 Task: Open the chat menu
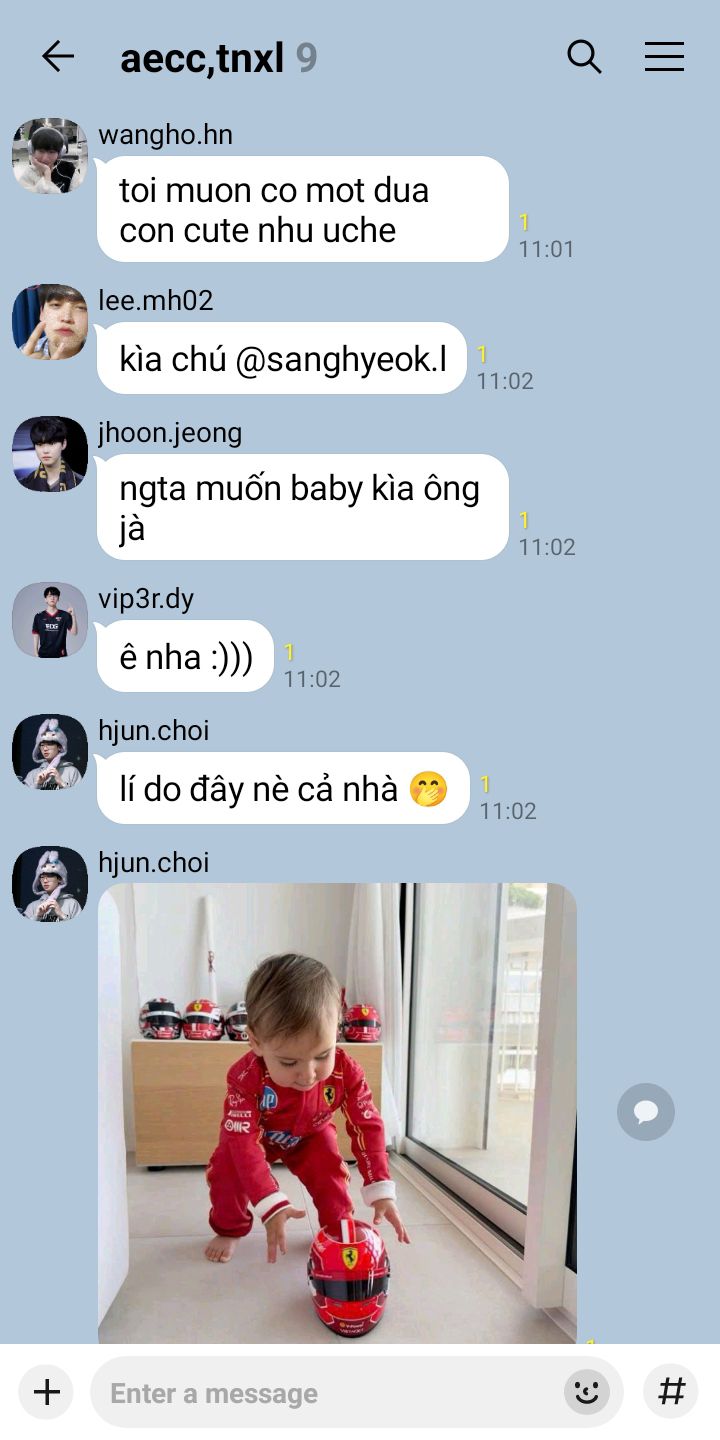coord(664,57)
